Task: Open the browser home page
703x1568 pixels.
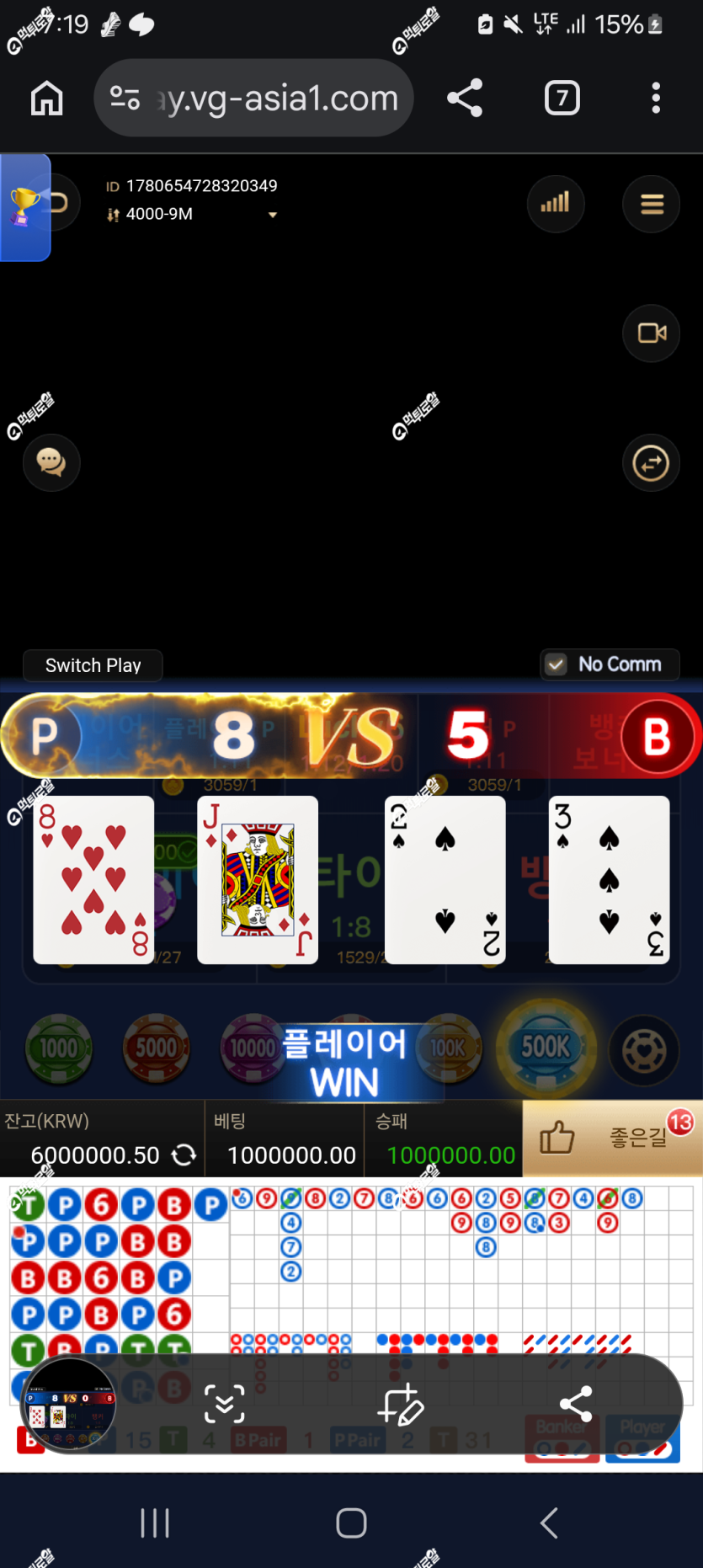Action: click(x=46, y=99)
